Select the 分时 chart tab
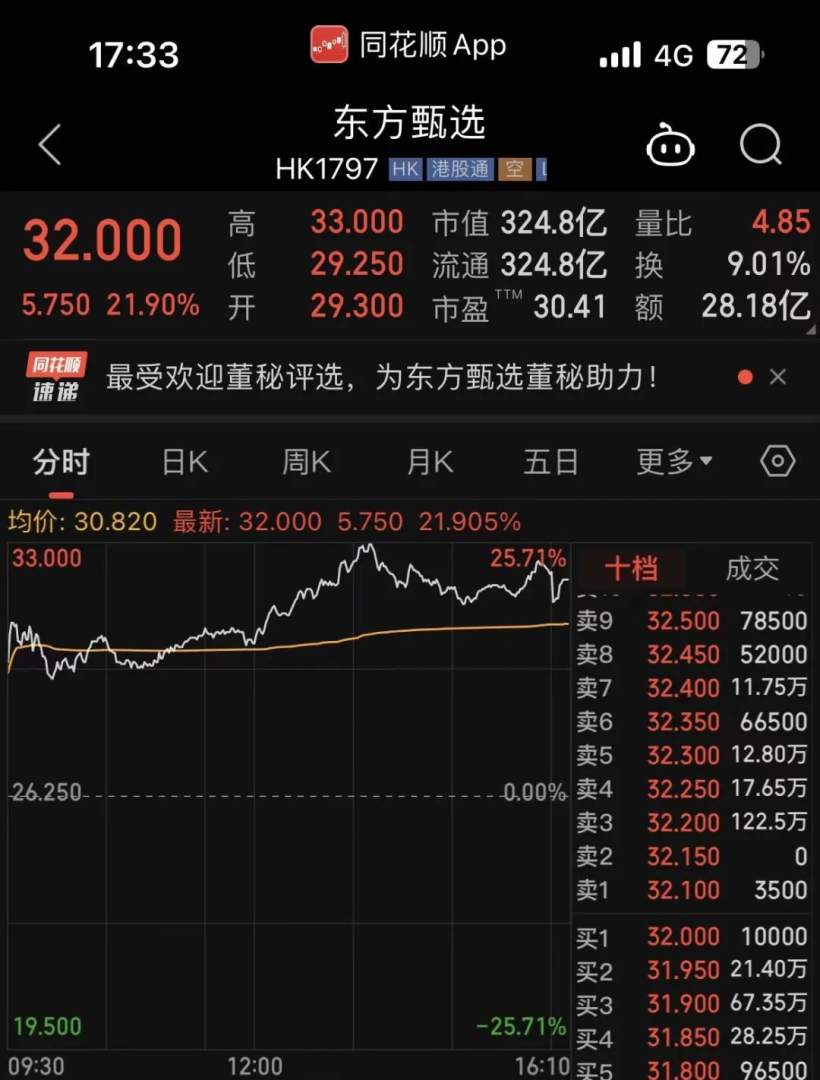 coord(61,462)
